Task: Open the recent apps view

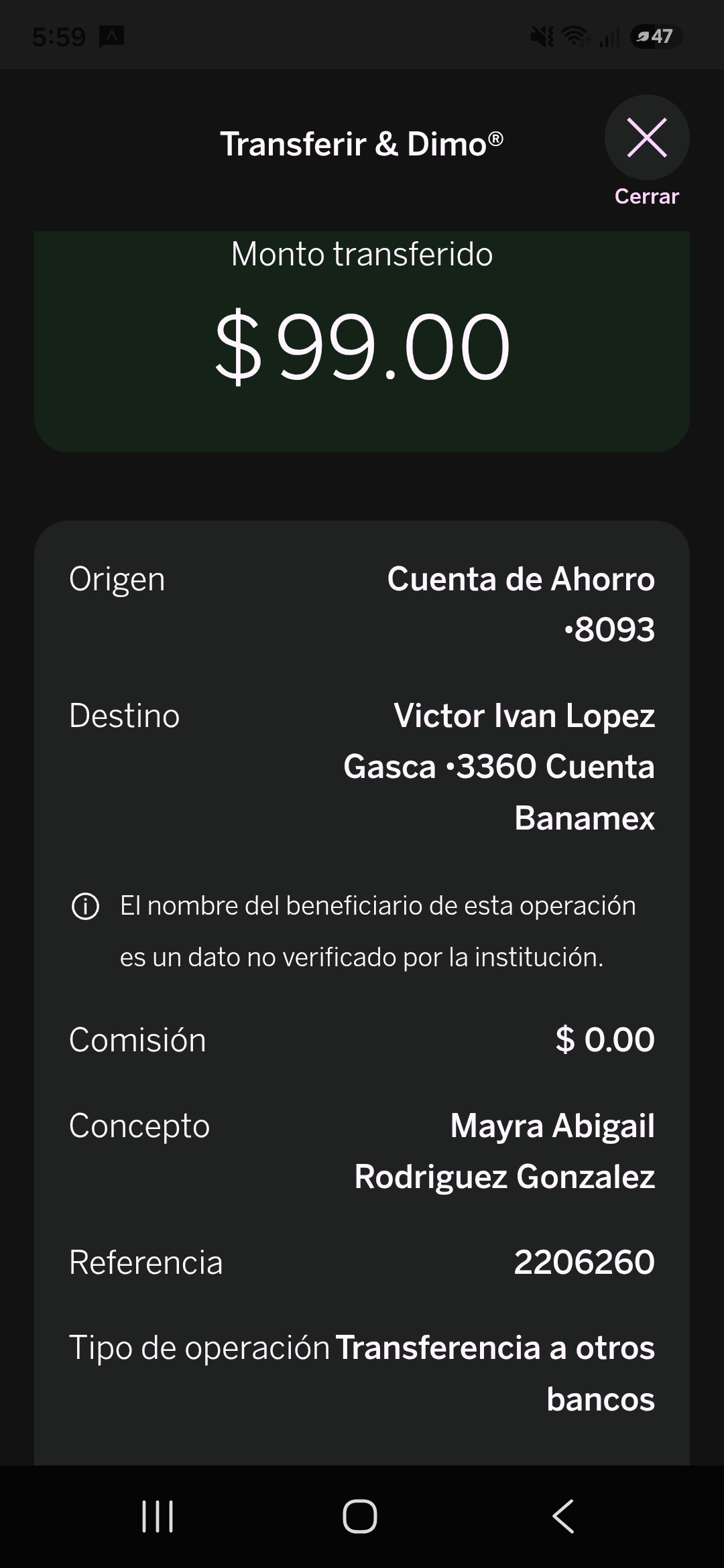Action: click(158, 1516)
